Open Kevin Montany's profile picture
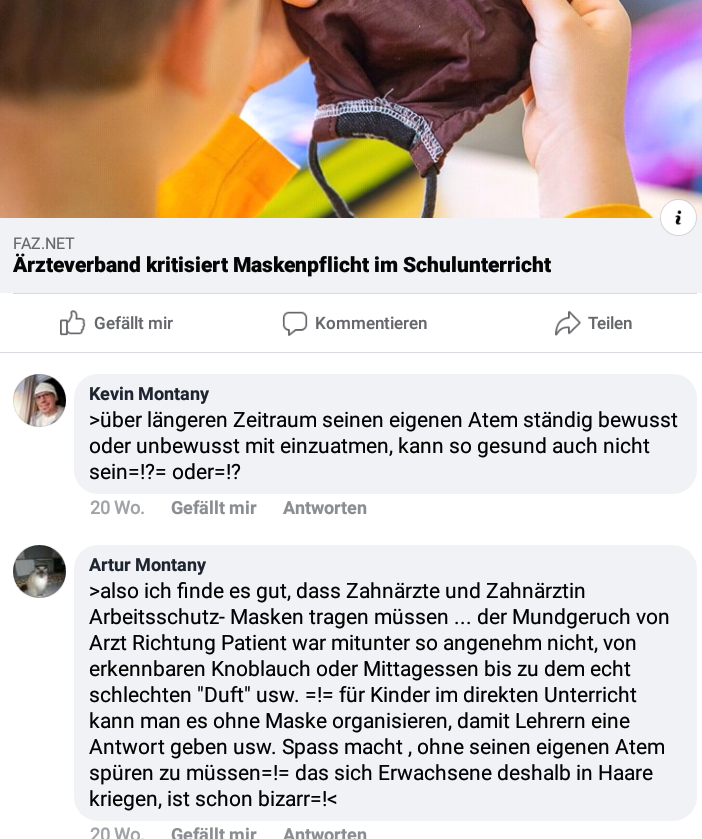The height and width of the screenshot is (839, 702). pos(39,400)
